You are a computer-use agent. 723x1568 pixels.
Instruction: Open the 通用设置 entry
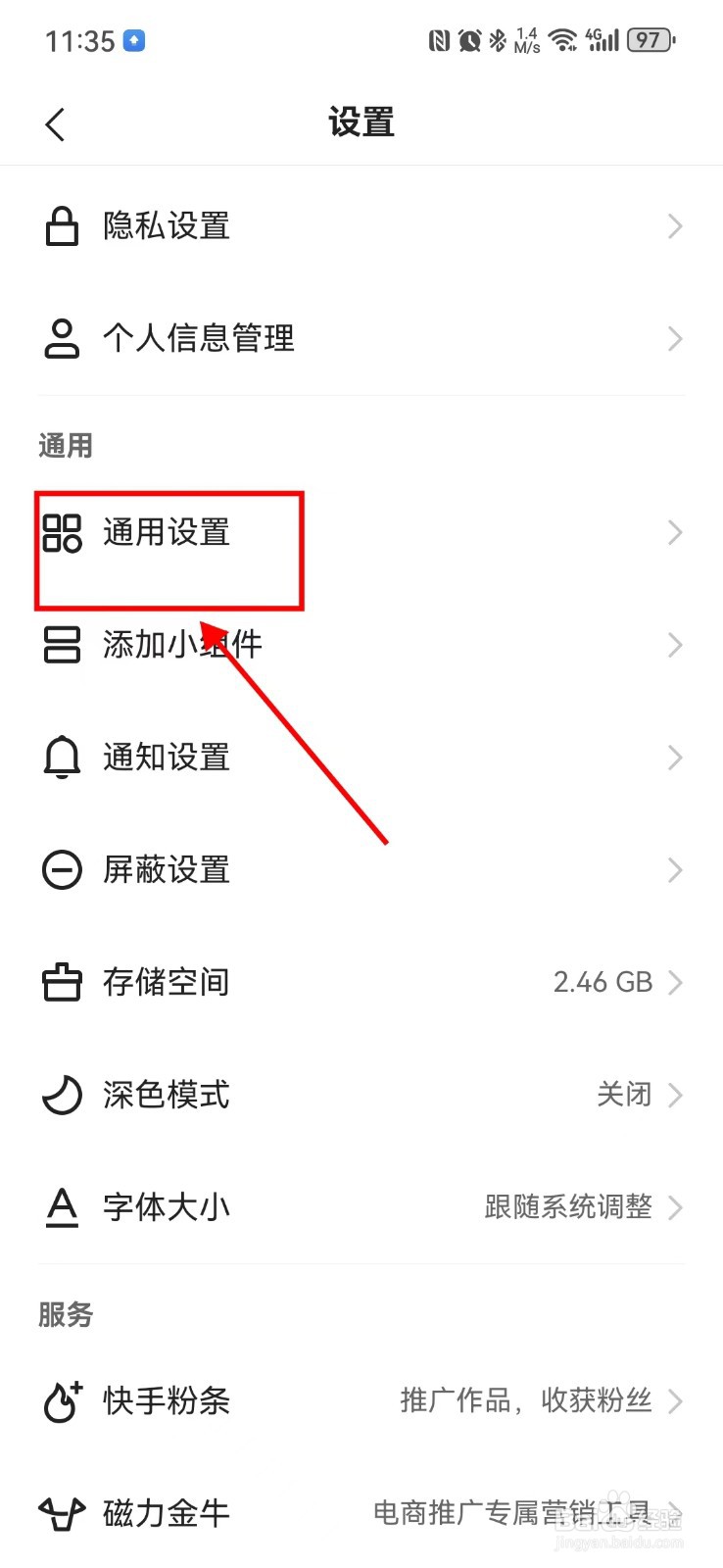(167, 533)
